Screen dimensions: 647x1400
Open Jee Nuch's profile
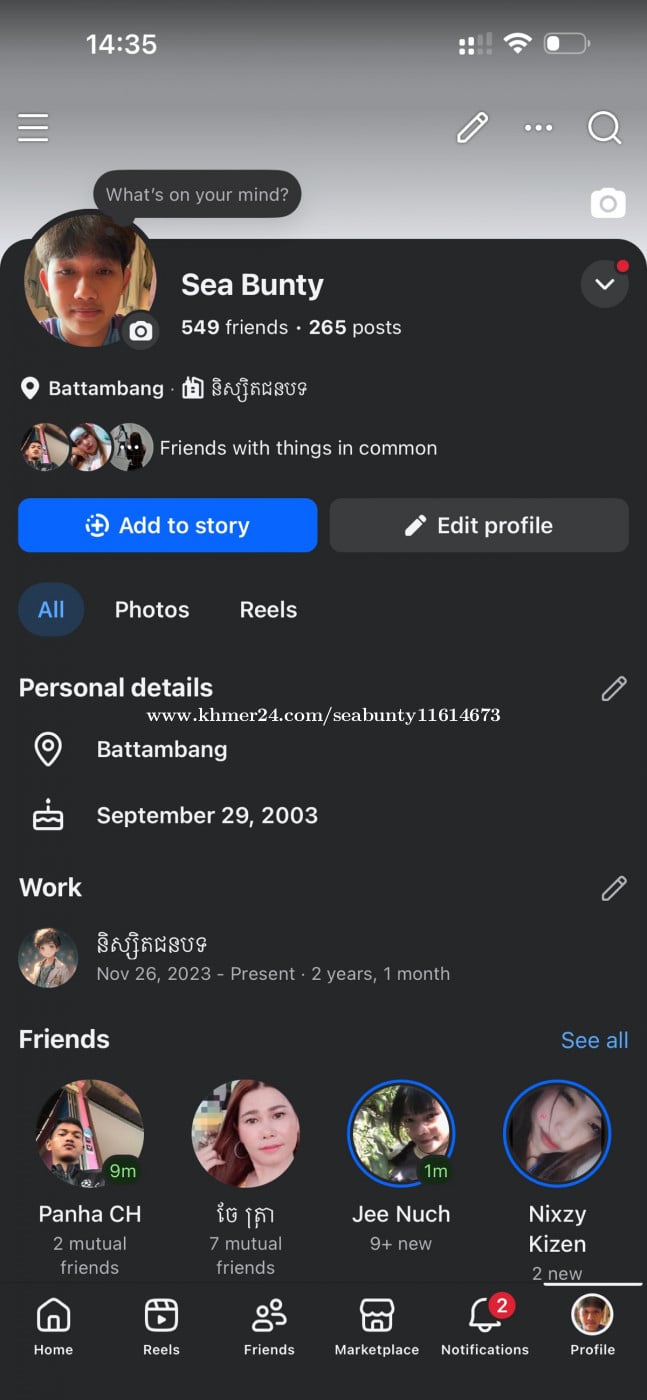[x=401, y=1133]
